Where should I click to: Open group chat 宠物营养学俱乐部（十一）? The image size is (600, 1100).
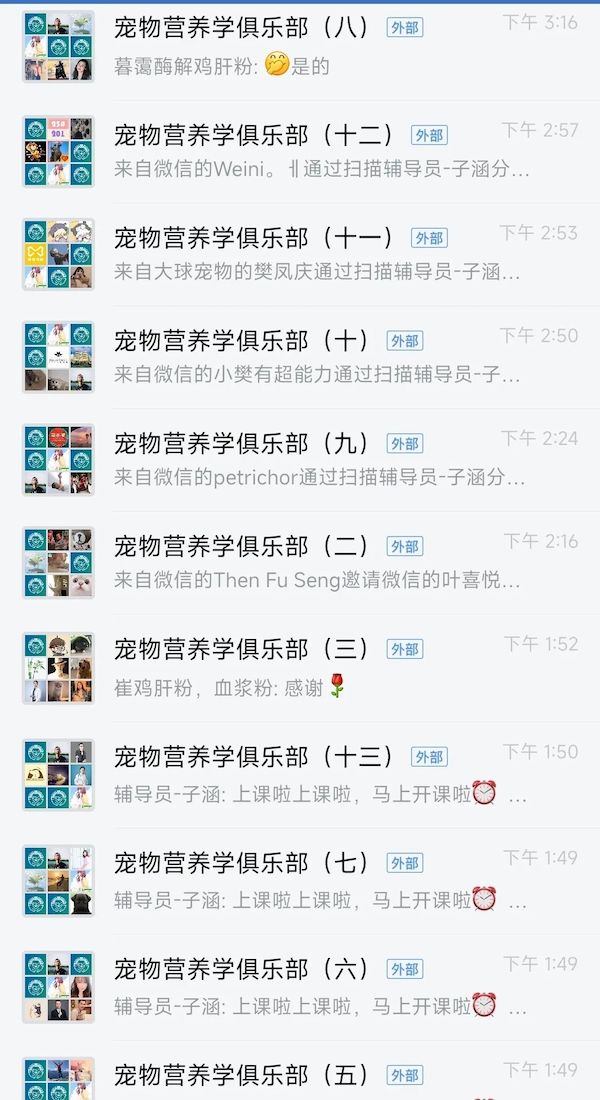300,254
